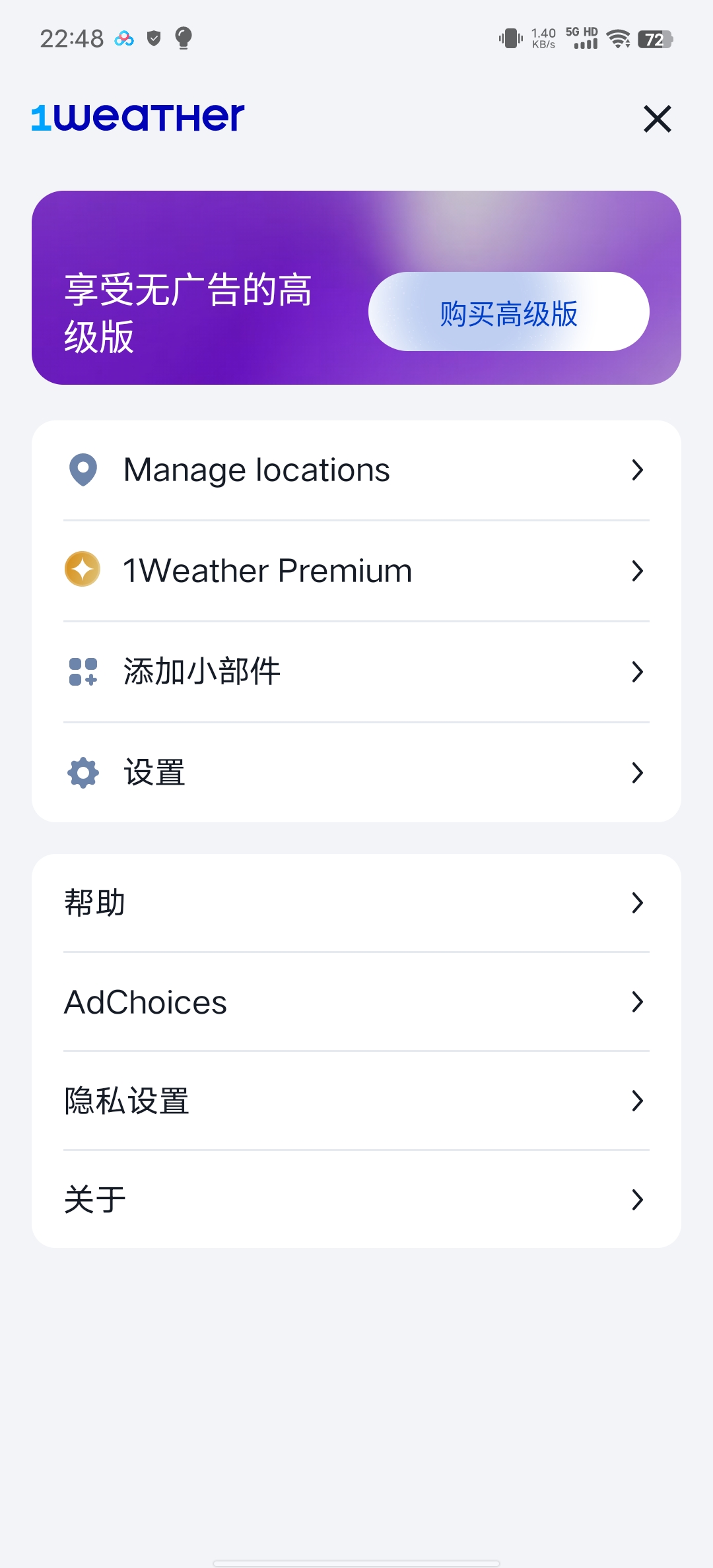Open AdChoices
The image size is (713, 1568).
(356, 1002)
